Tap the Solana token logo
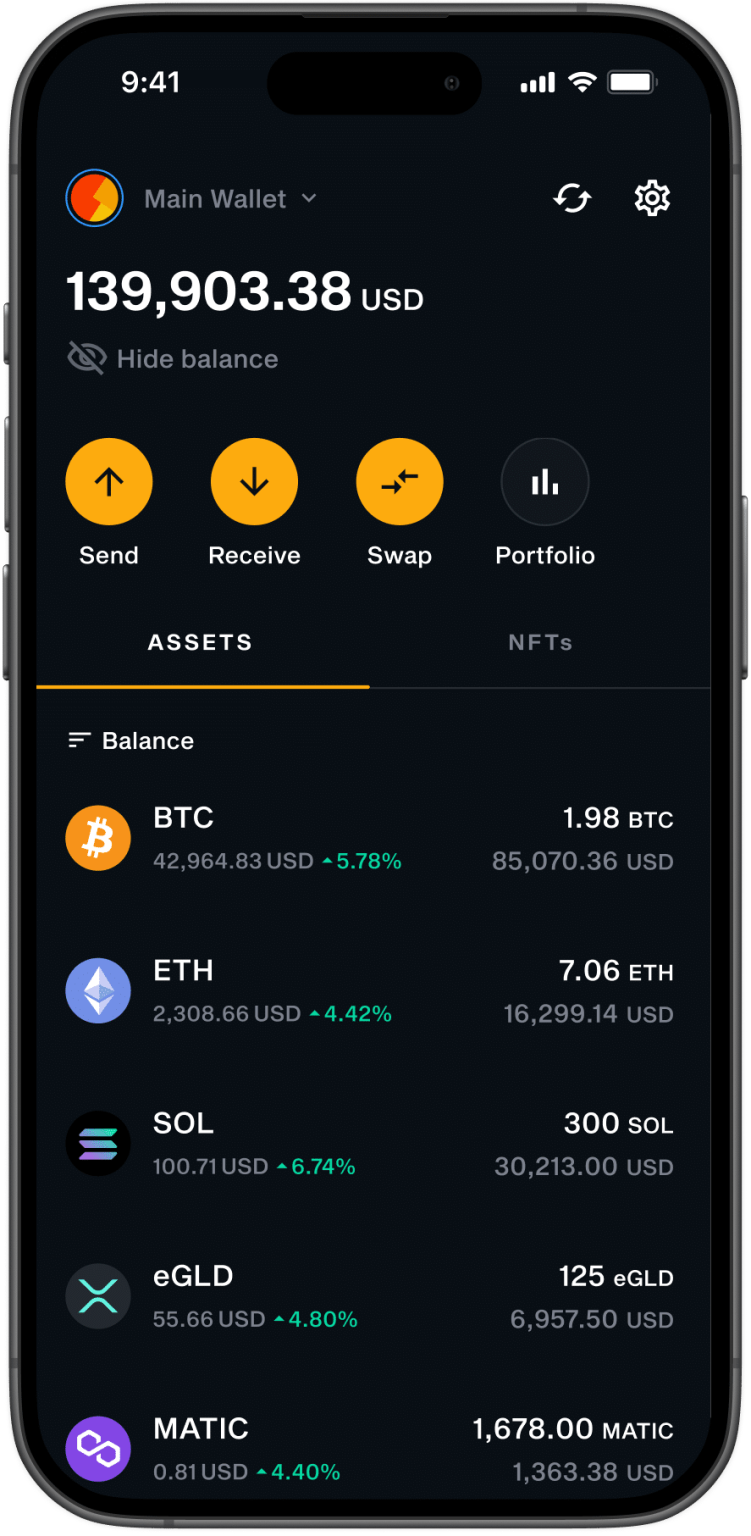The image size is (751, 1536). tap(97, 1143)
